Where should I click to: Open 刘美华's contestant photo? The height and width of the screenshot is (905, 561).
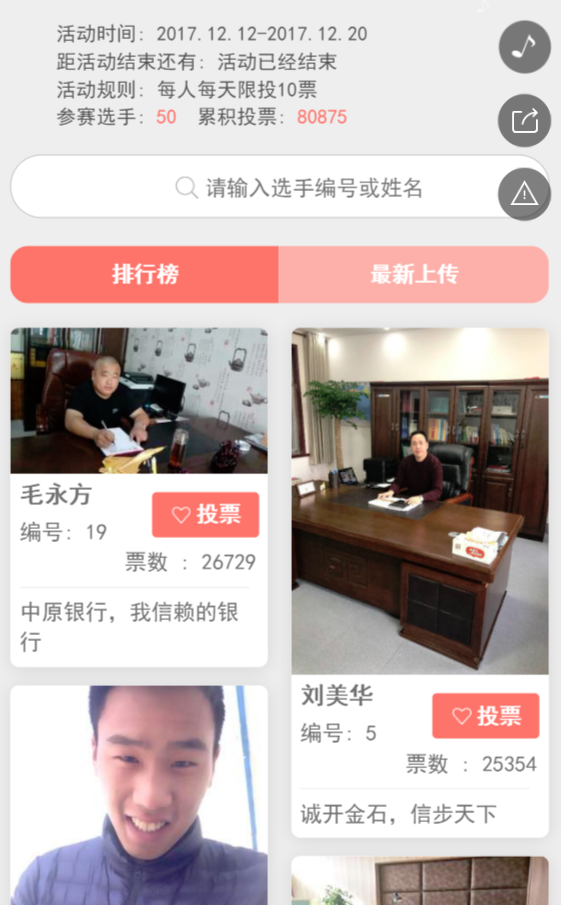(x=420, y=501)
